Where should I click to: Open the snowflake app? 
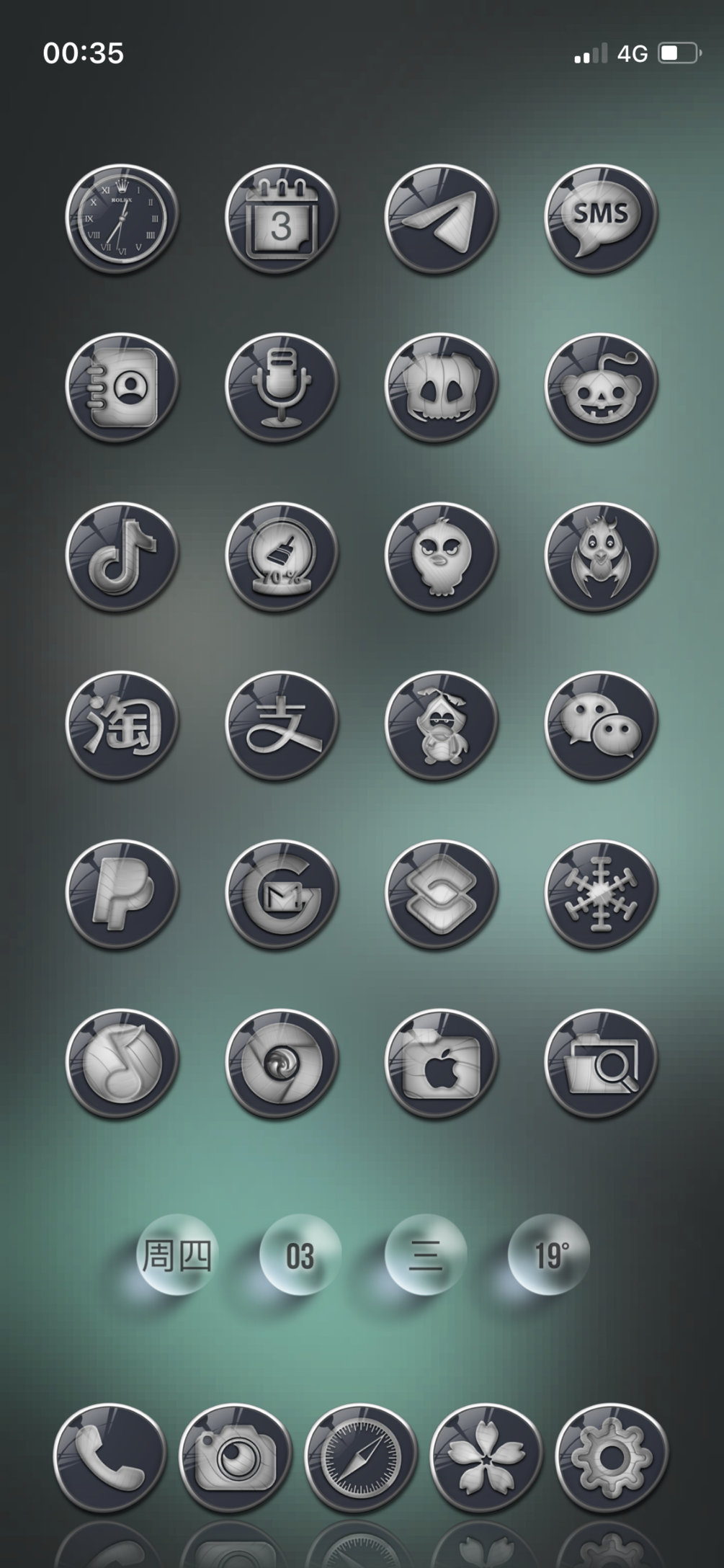pyautogui.click(x=601, y=894)
